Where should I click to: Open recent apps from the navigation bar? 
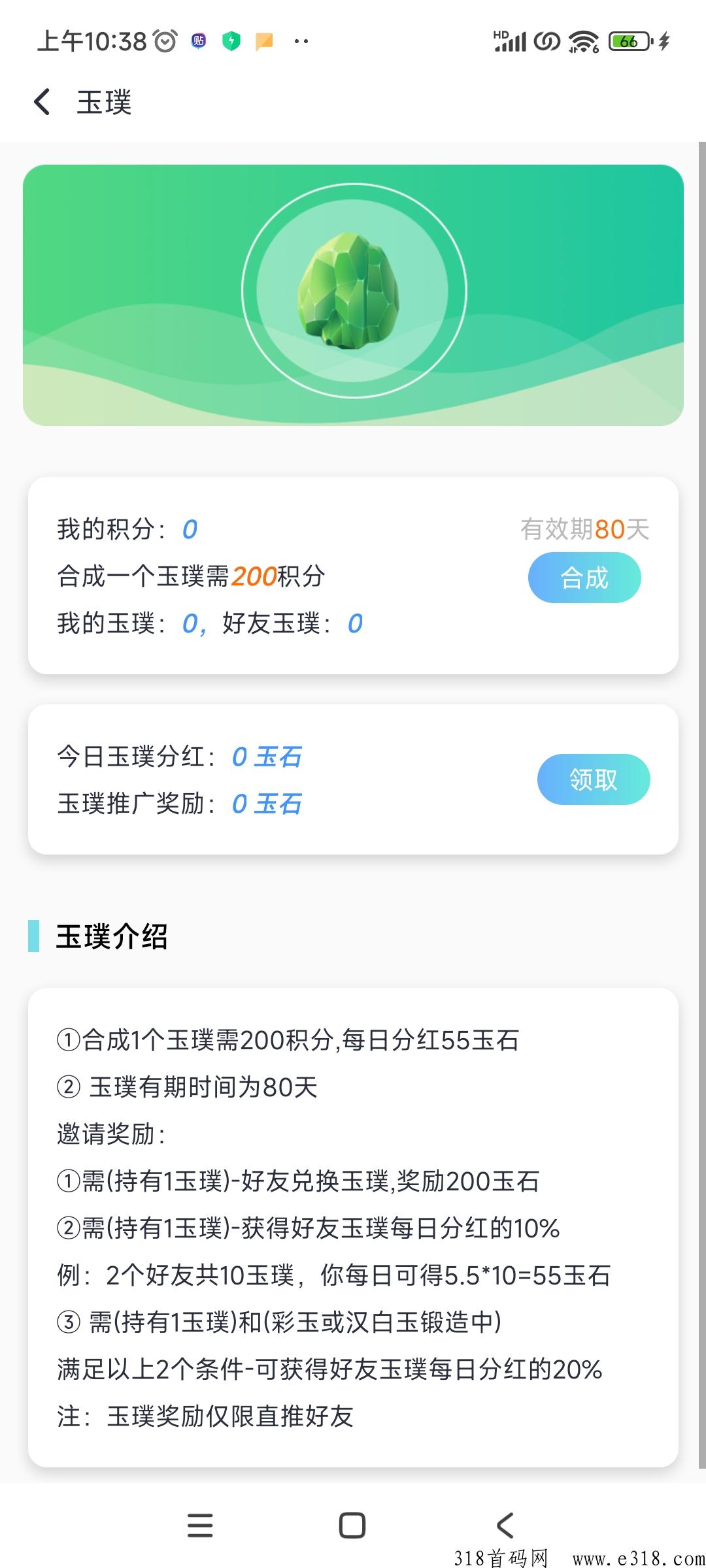click(x=200, y=1526)
